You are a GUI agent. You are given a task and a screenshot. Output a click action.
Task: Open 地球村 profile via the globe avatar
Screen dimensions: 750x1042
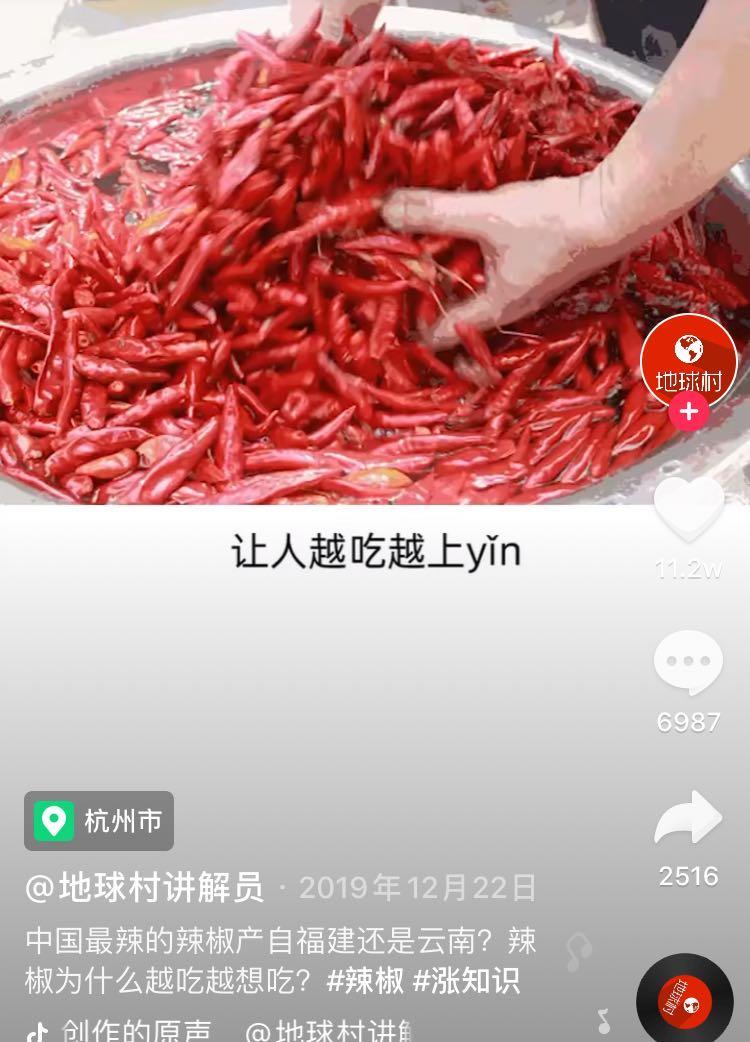click(x=690, y=362)
